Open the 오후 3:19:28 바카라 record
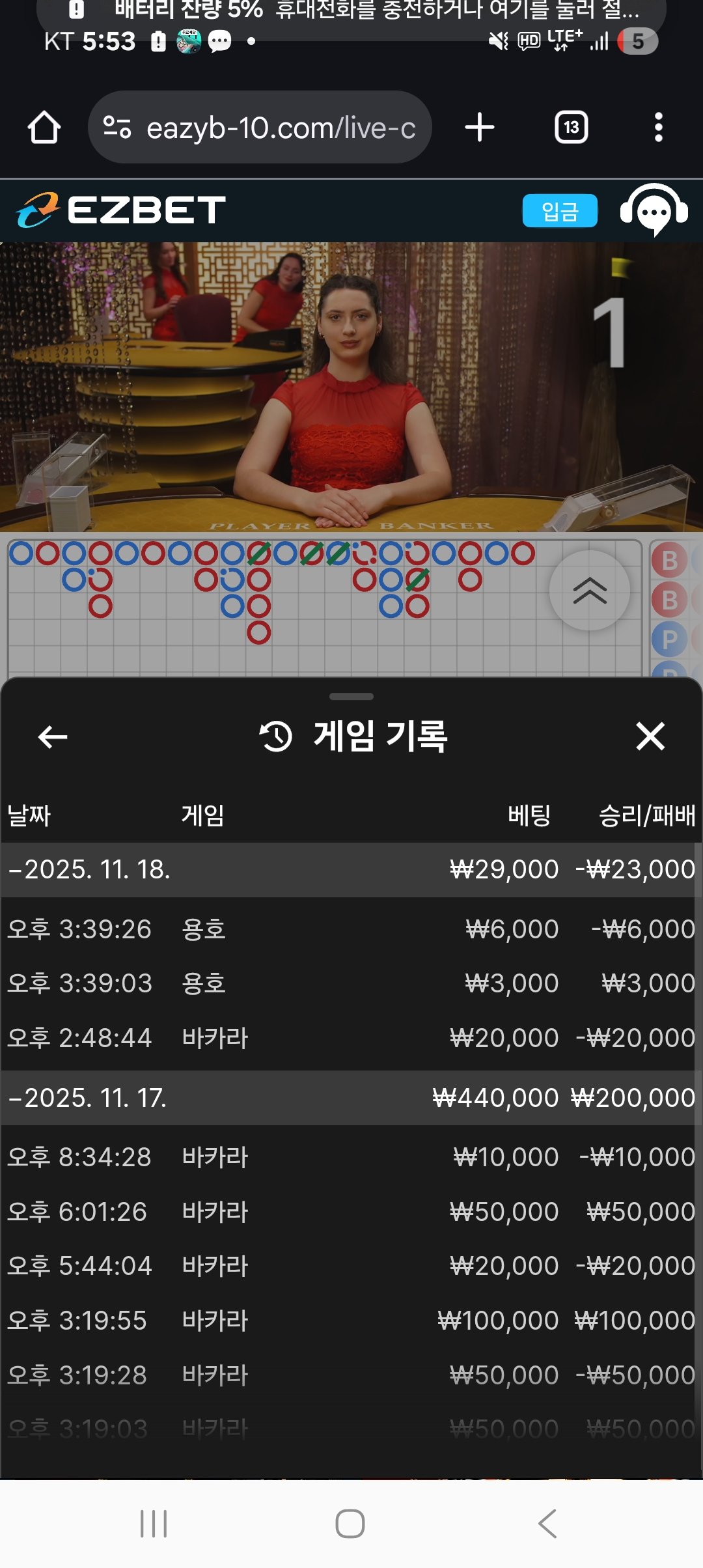Screen dimensions: 703x1568 pyautogui.click(x=351, y=1375)
